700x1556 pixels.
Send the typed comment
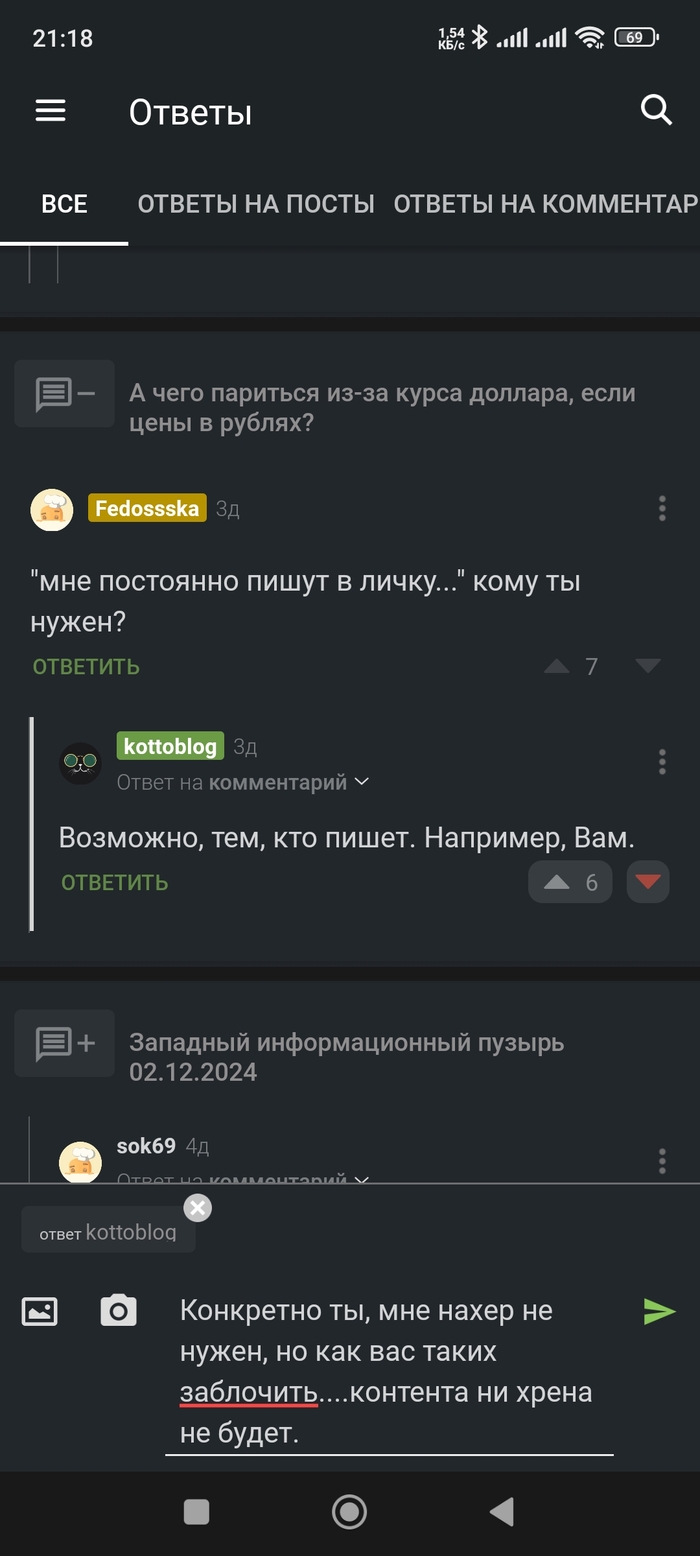click(659, 1311)
